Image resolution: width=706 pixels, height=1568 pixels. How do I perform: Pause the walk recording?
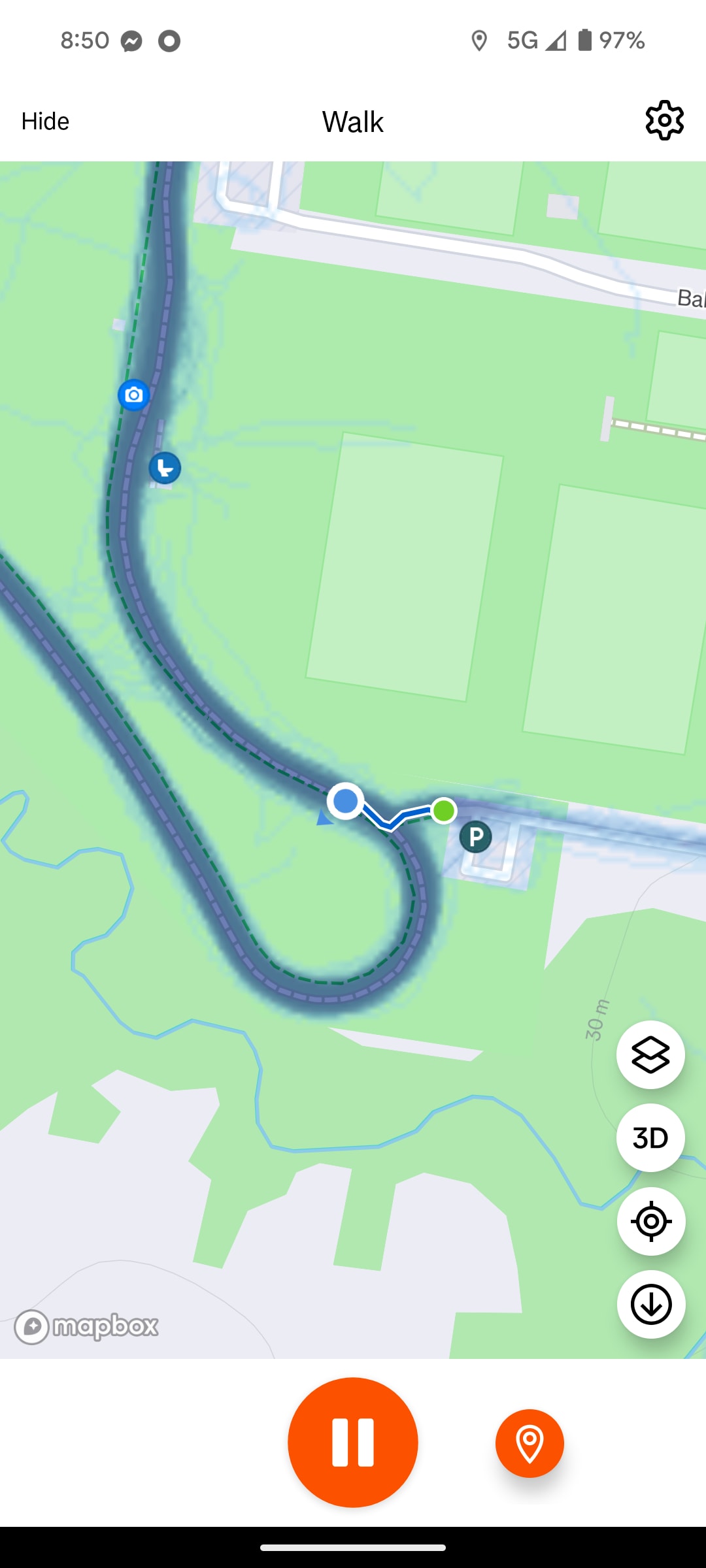pos(353,1442)
